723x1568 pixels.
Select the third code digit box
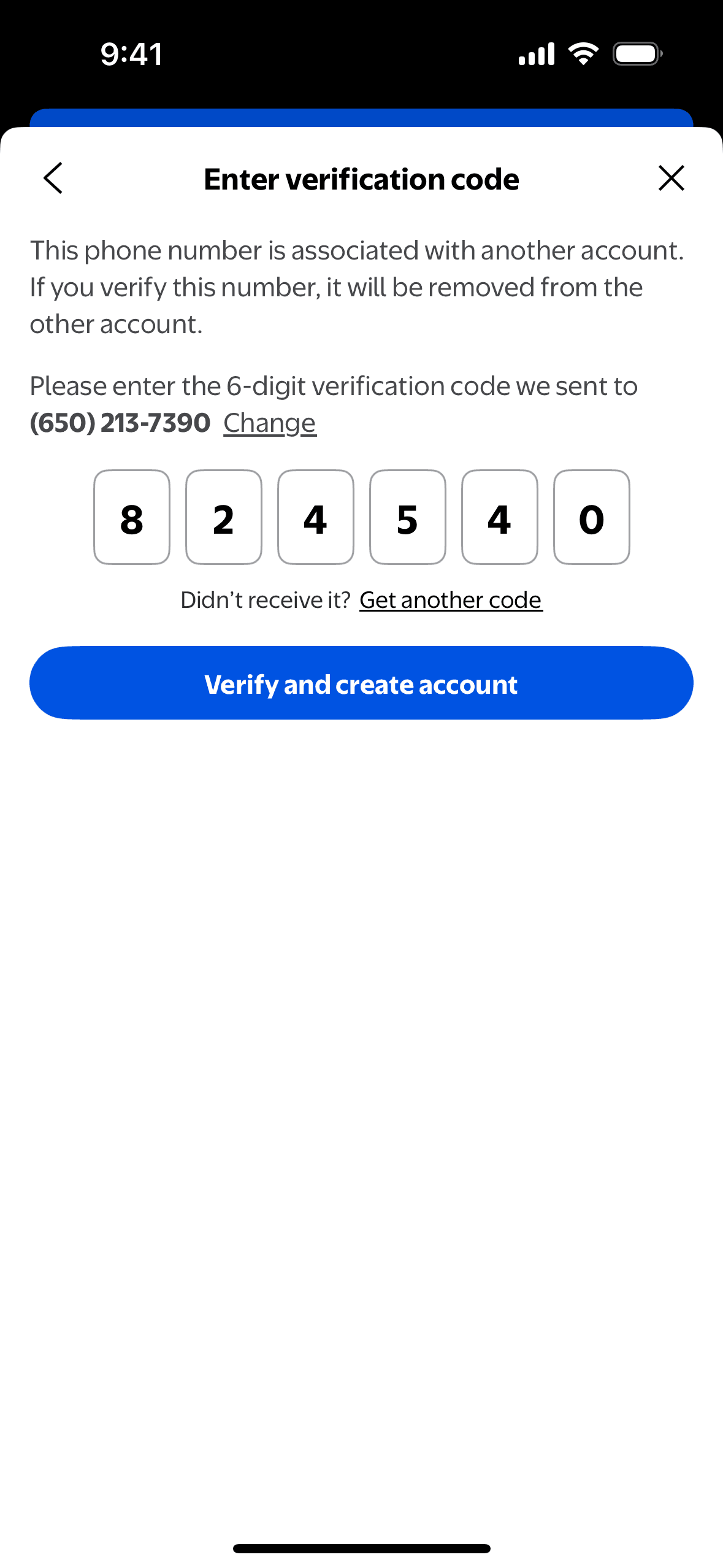click(316, 517)
